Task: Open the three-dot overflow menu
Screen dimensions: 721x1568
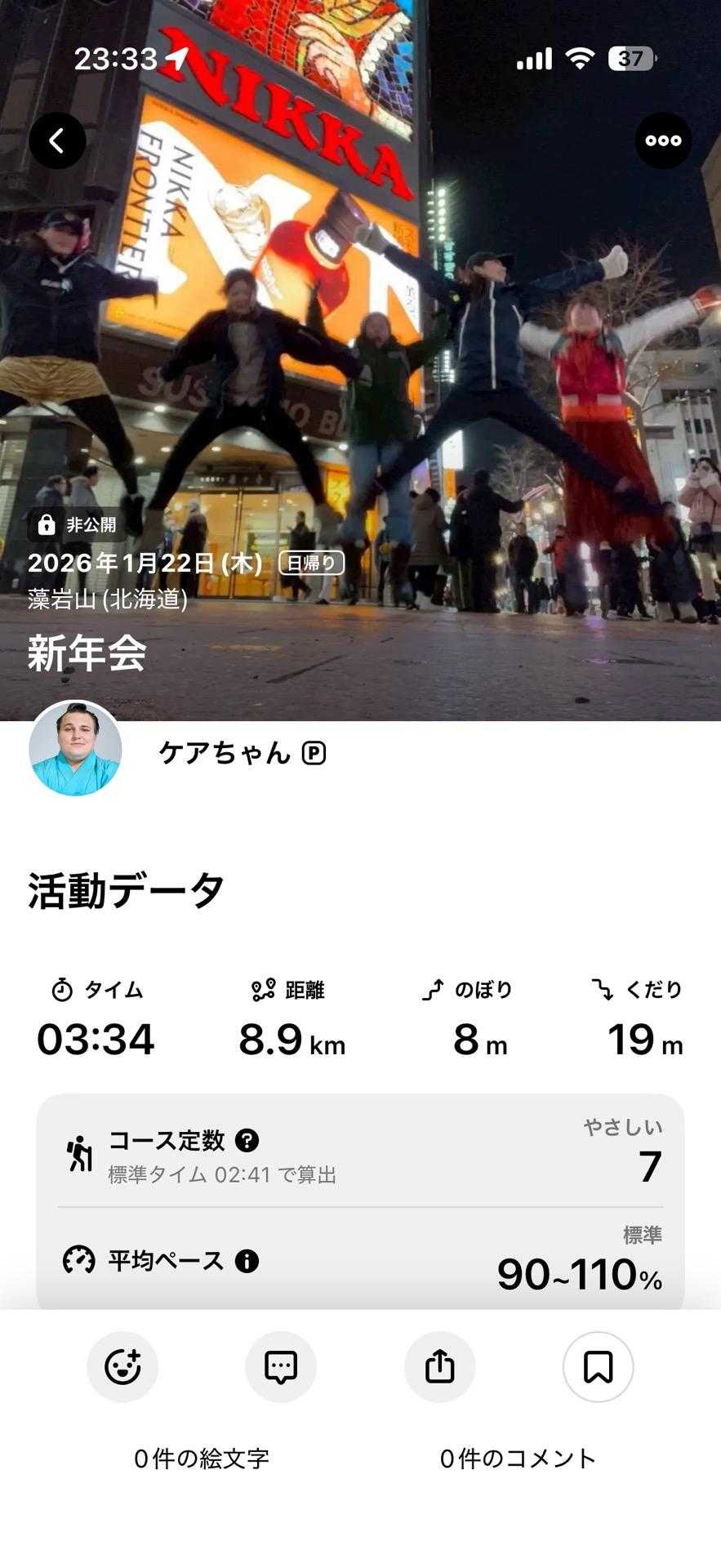Action: 663,141
